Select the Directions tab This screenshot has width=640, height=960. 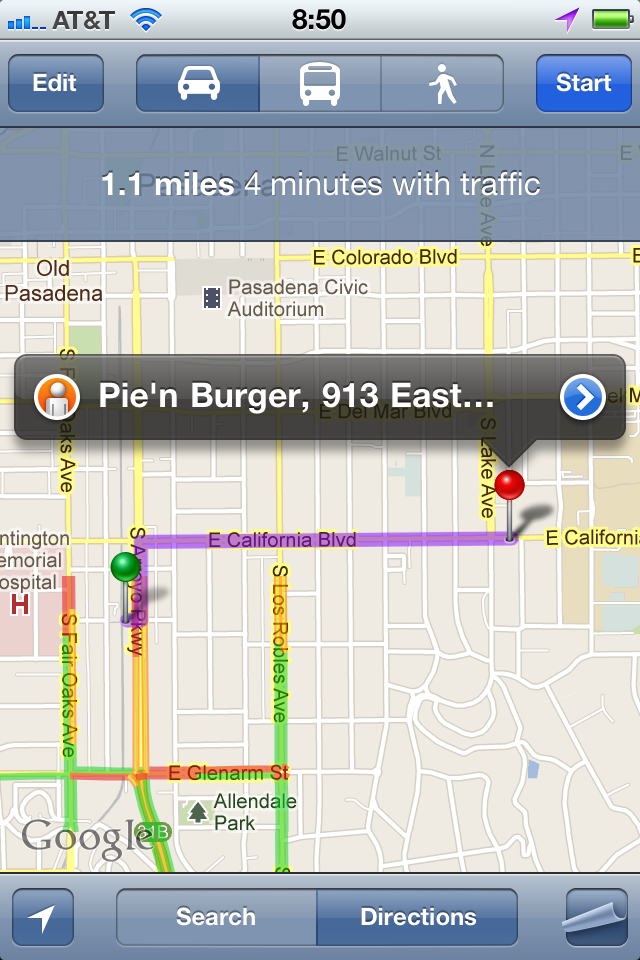(418, 917)
